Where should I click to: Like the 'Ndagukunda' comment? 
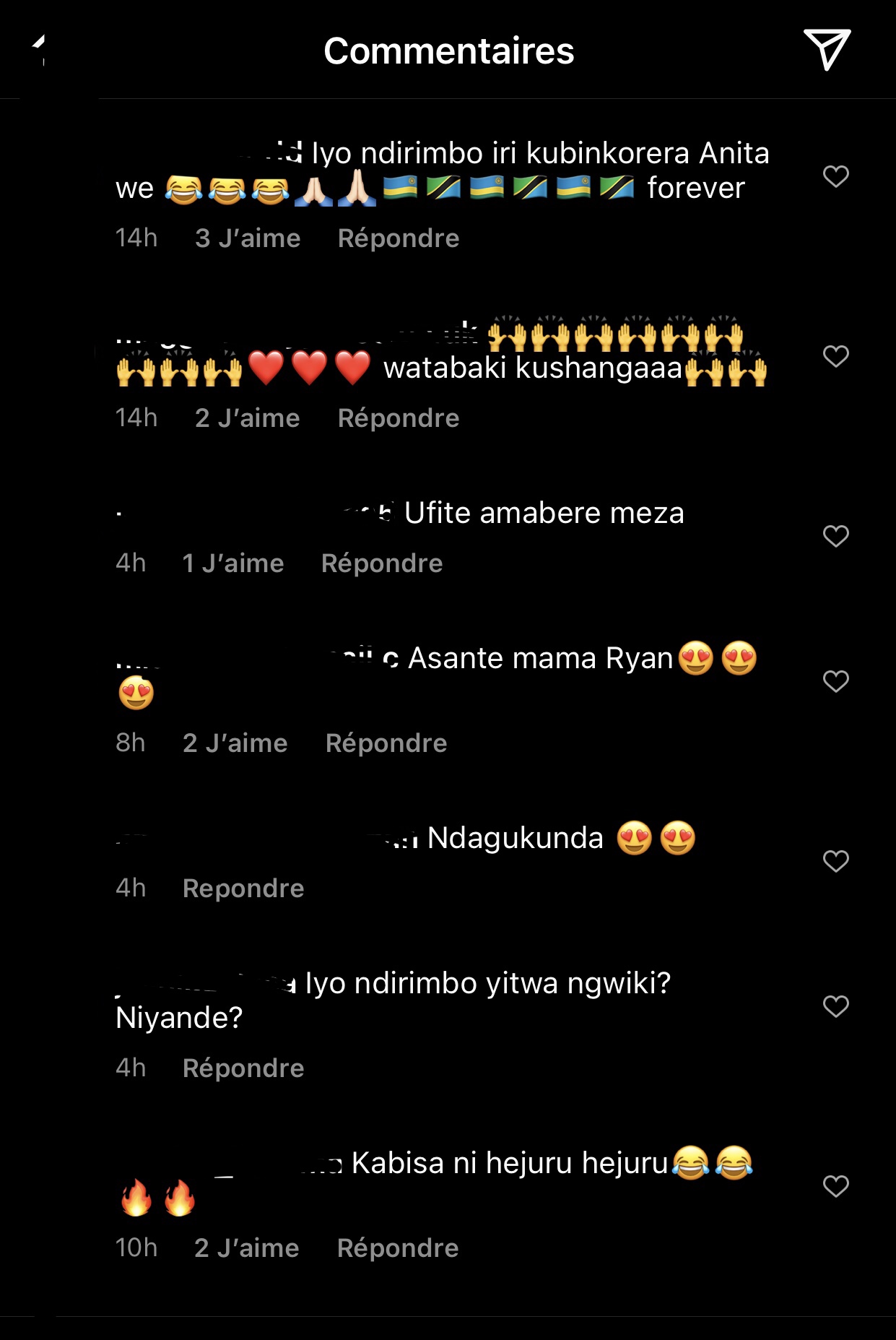tap(835, 861)
